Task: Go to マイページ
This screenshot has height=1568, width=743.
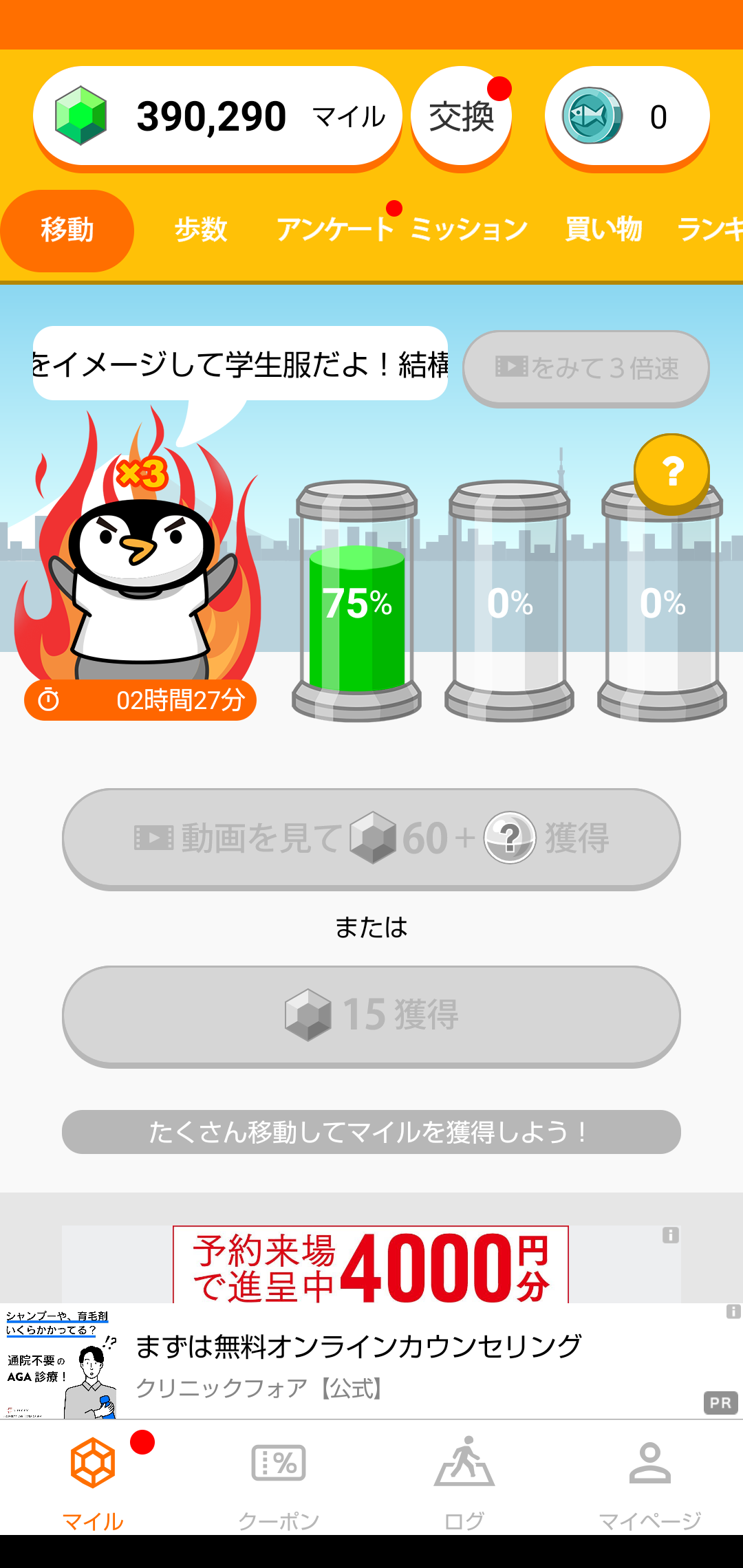Action: click(x=650, y=1479)
